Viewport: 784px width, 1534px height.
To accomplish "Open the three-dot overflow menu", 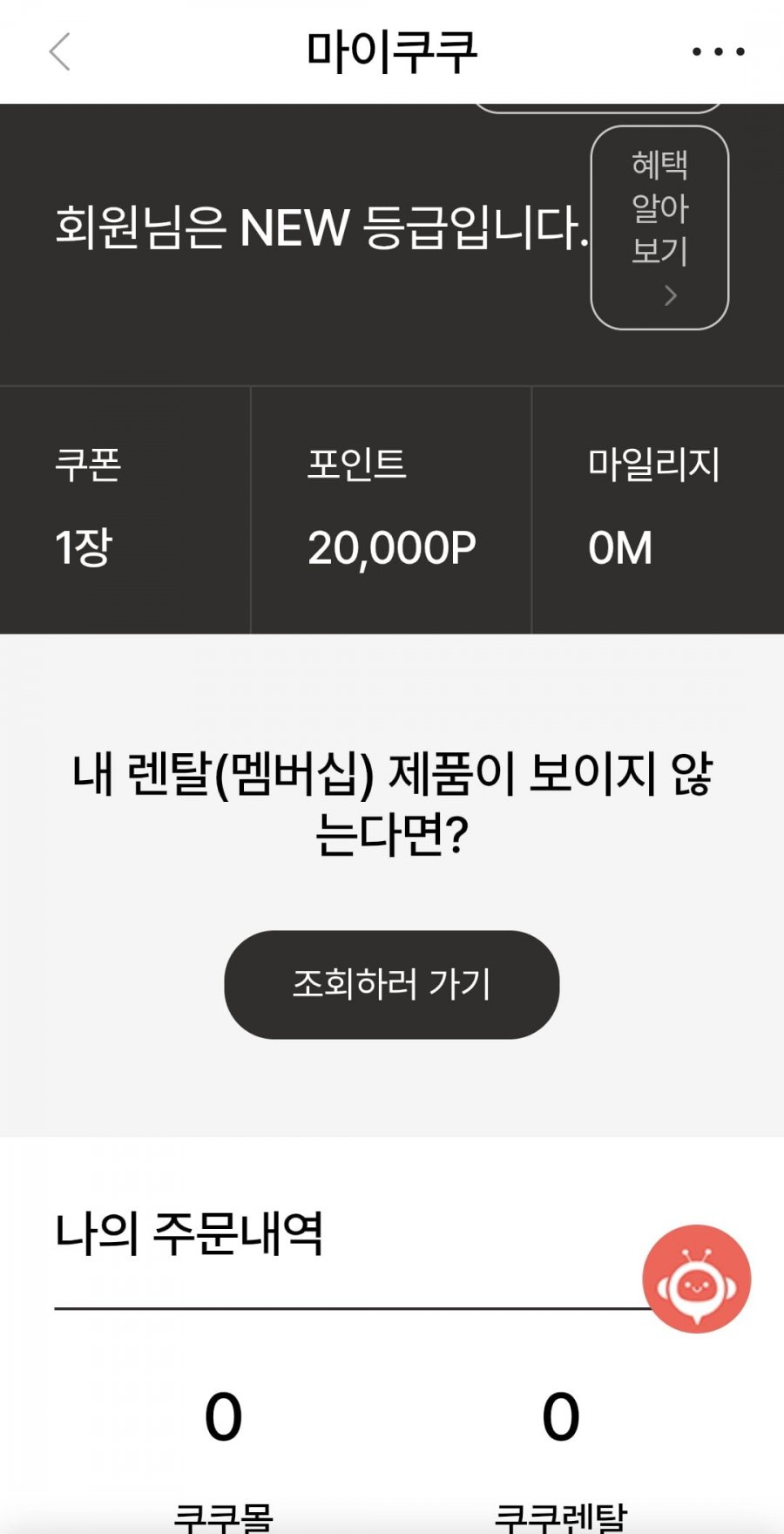I will tap(718, 51).
